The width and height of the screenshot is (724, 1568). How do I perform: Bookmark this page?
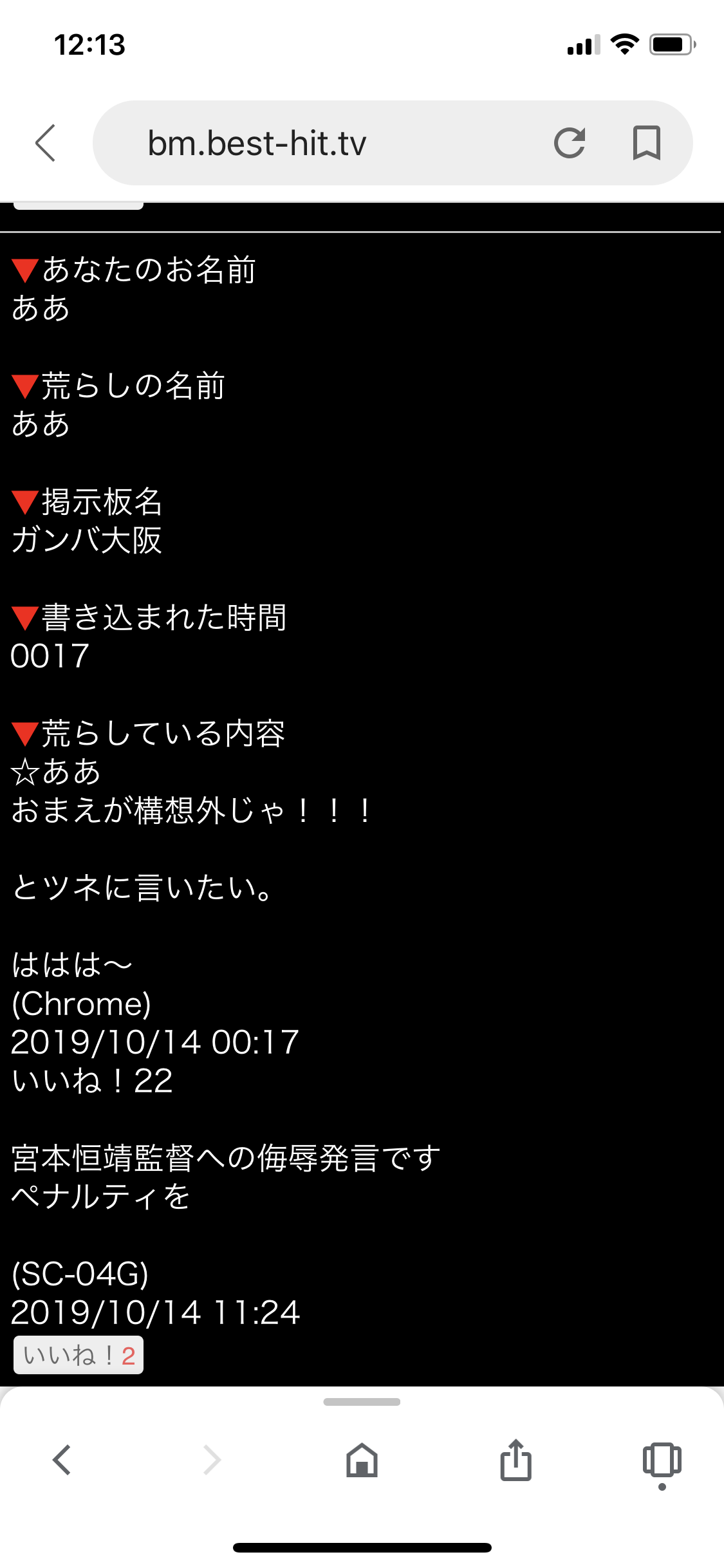(x=646, y=142)
